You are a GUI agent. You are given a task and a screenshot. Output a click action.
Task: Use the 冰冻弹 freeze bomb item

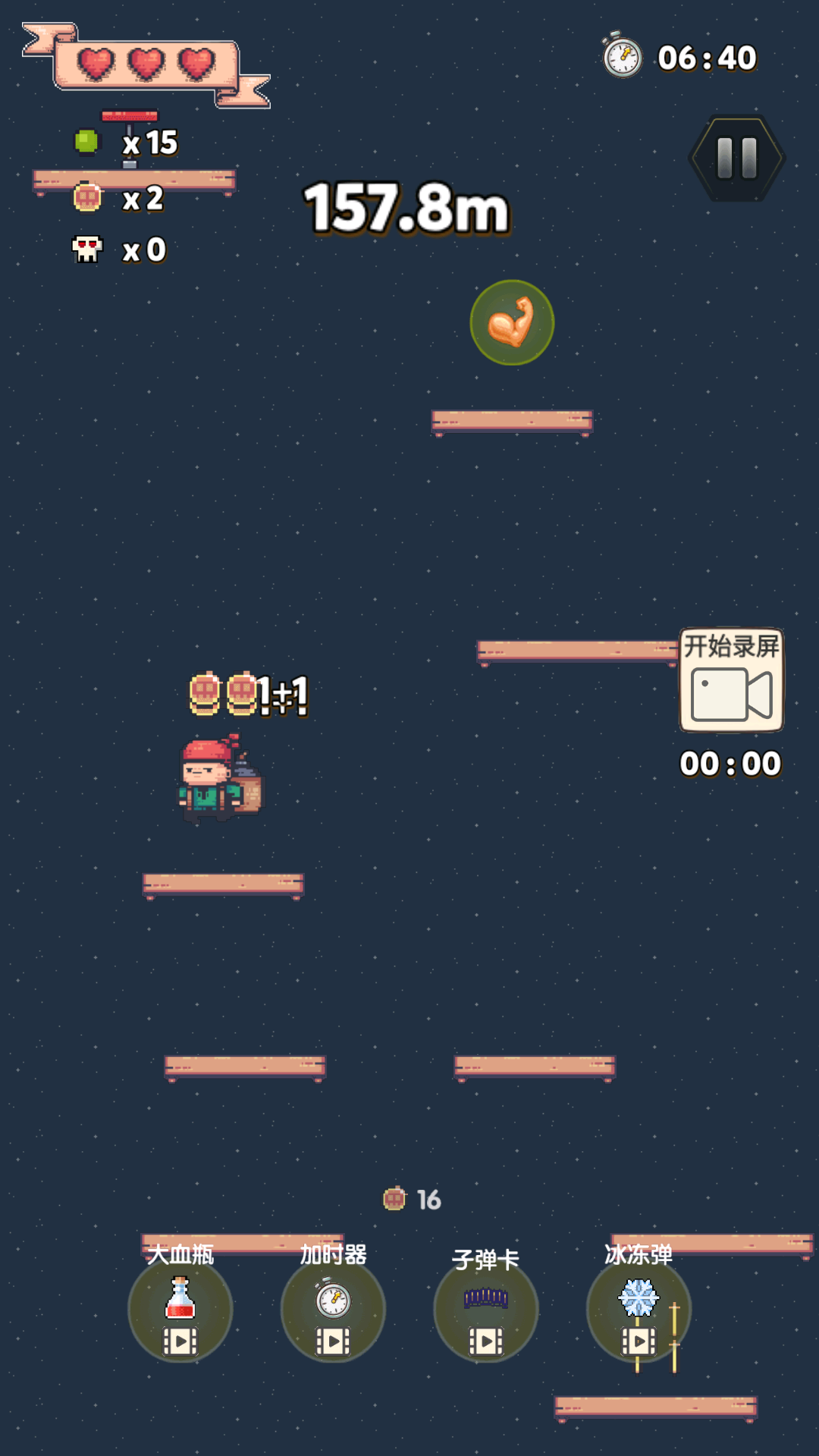tap(639, 1310)
